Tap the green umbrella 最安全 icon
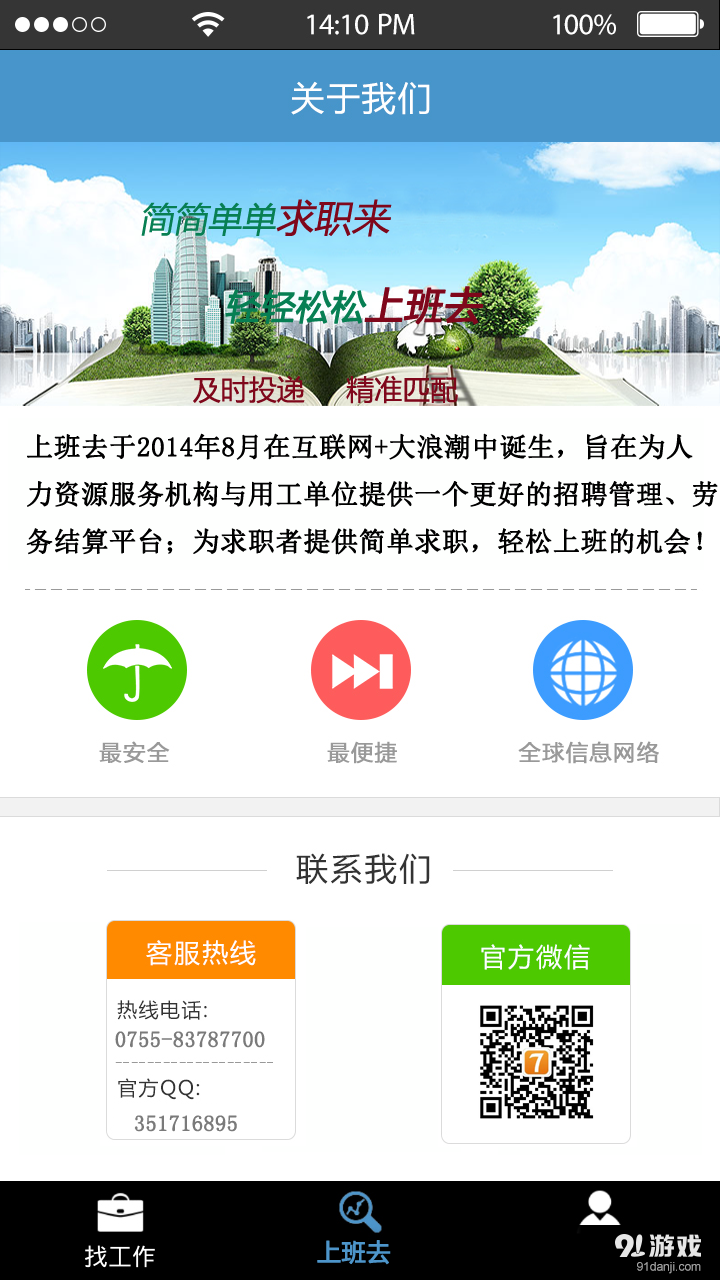720x1280 pixels. tap(137, 669)
